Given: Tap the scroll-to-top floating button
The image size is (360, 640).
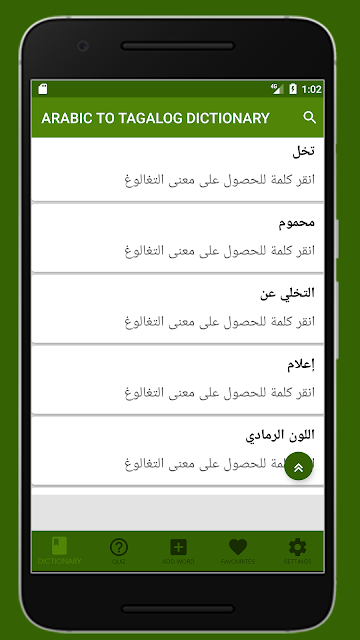Looking at the screenshot, I should 298,466.
